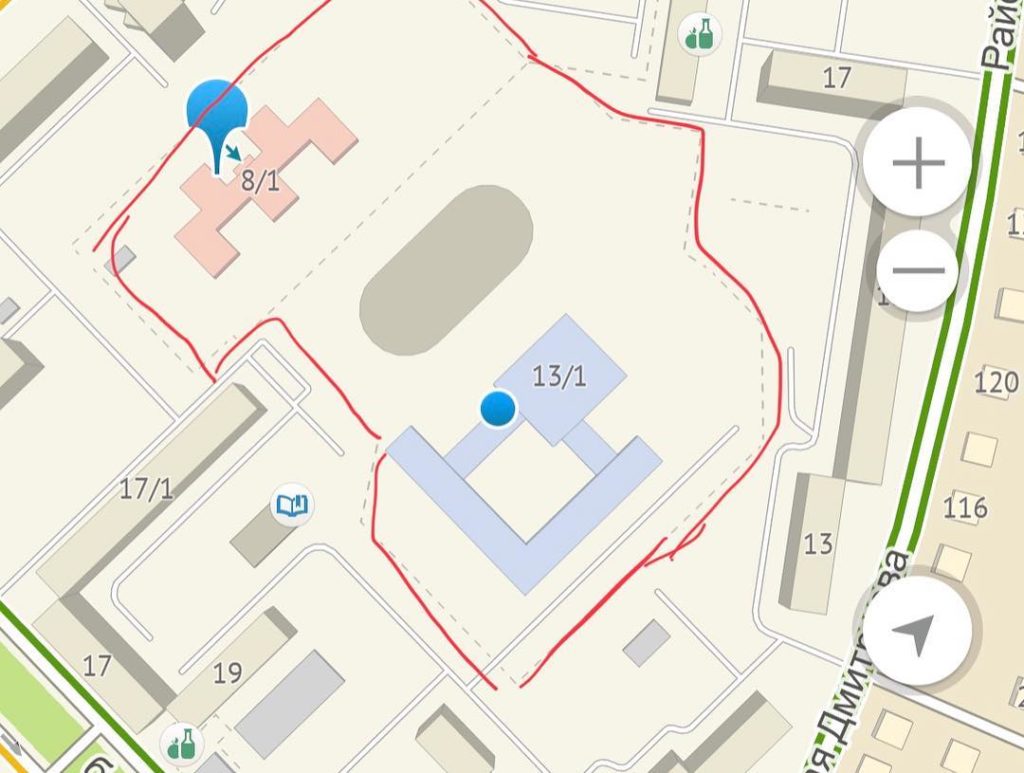Open the grocery icon near building 19
This screenshot has height=773, width=1024.
pos(181,743)
